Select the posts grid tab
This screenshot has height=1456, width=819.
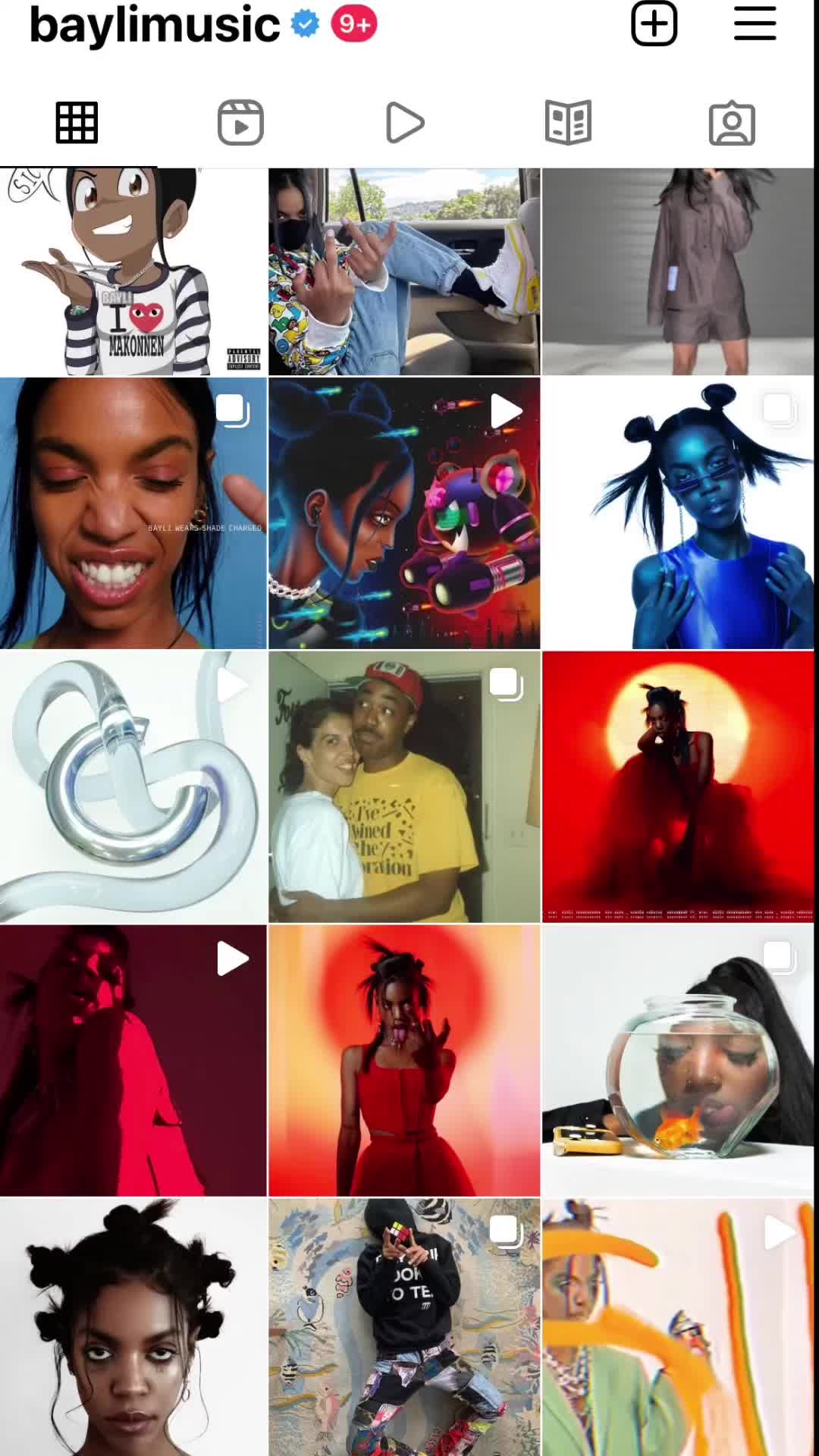tap(77, 122)
